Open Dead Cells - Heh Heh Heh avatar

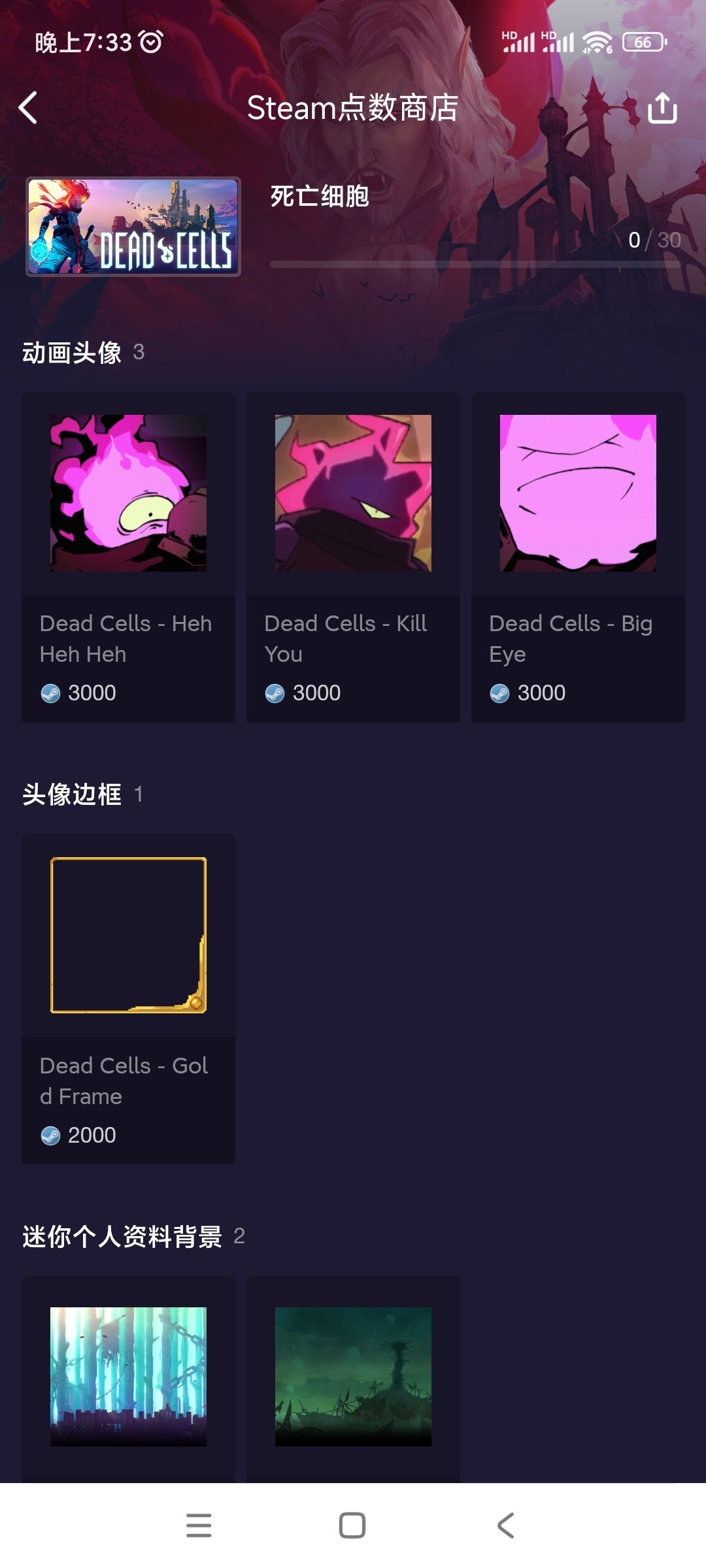128,557
